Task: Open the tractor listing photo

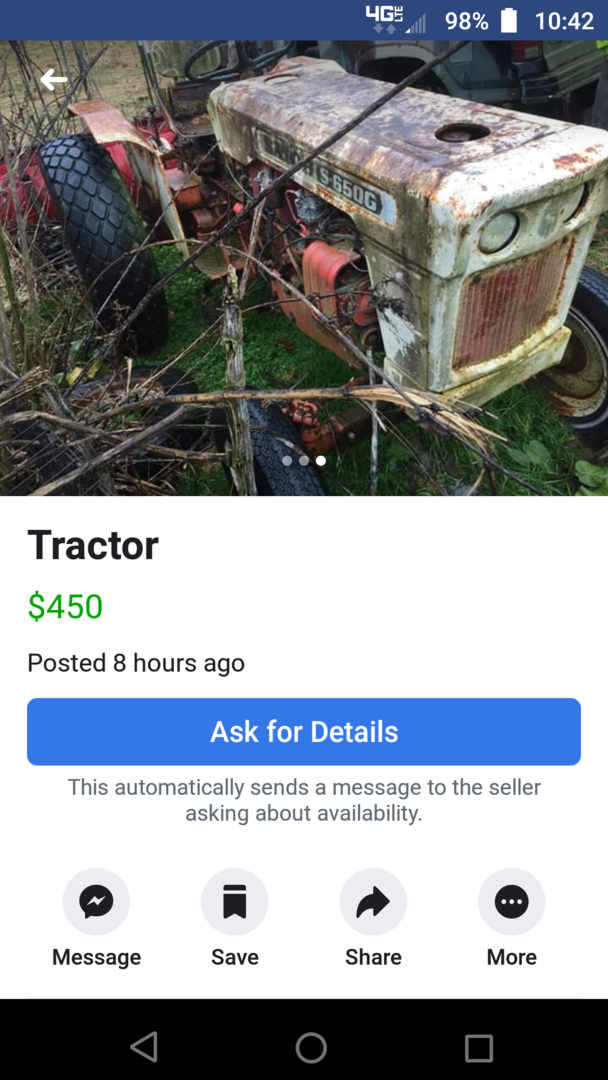Action: (304, 270)
